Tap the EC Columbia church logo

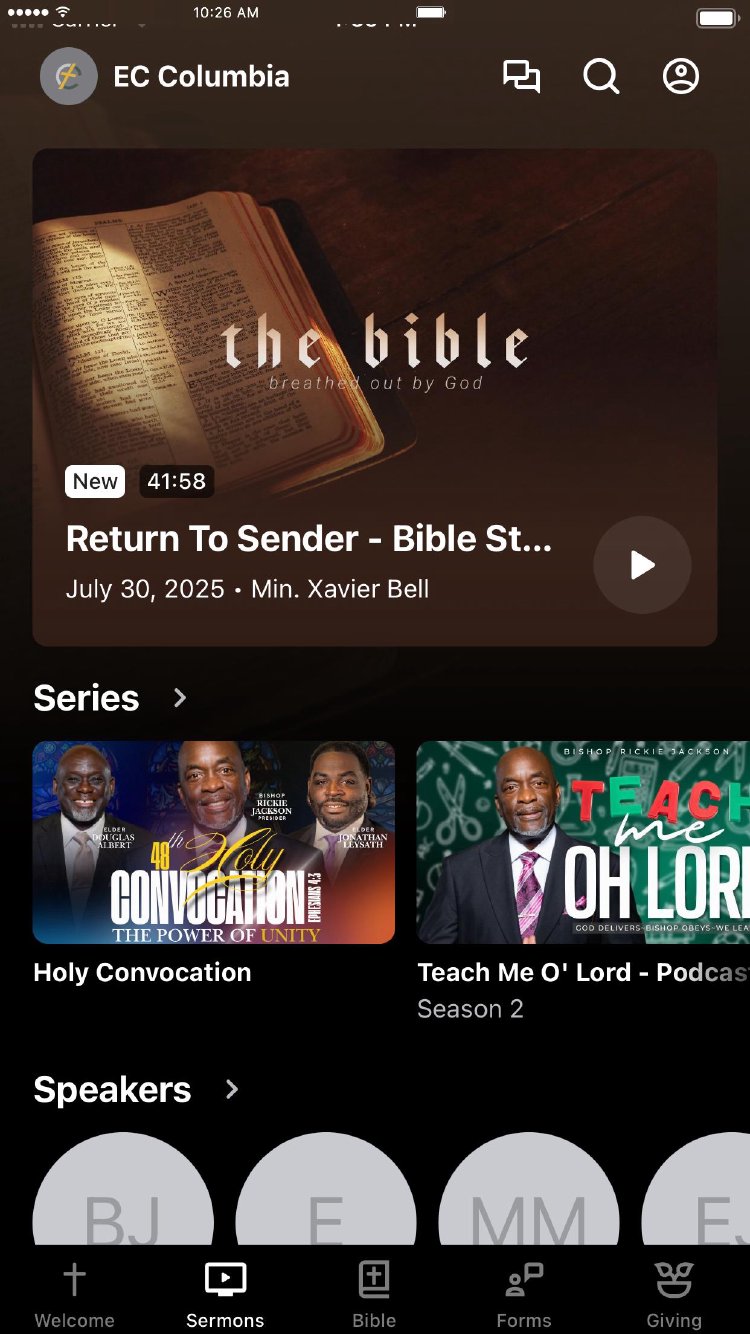(69, 77)
